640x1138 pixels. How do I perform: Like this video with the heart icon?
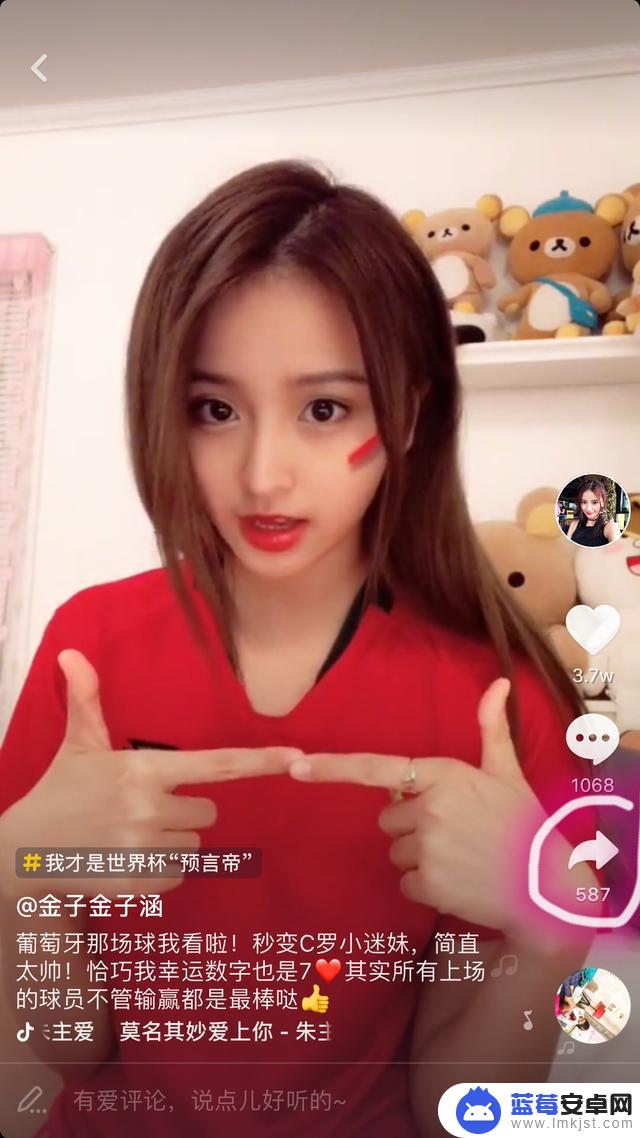point(593,629)
